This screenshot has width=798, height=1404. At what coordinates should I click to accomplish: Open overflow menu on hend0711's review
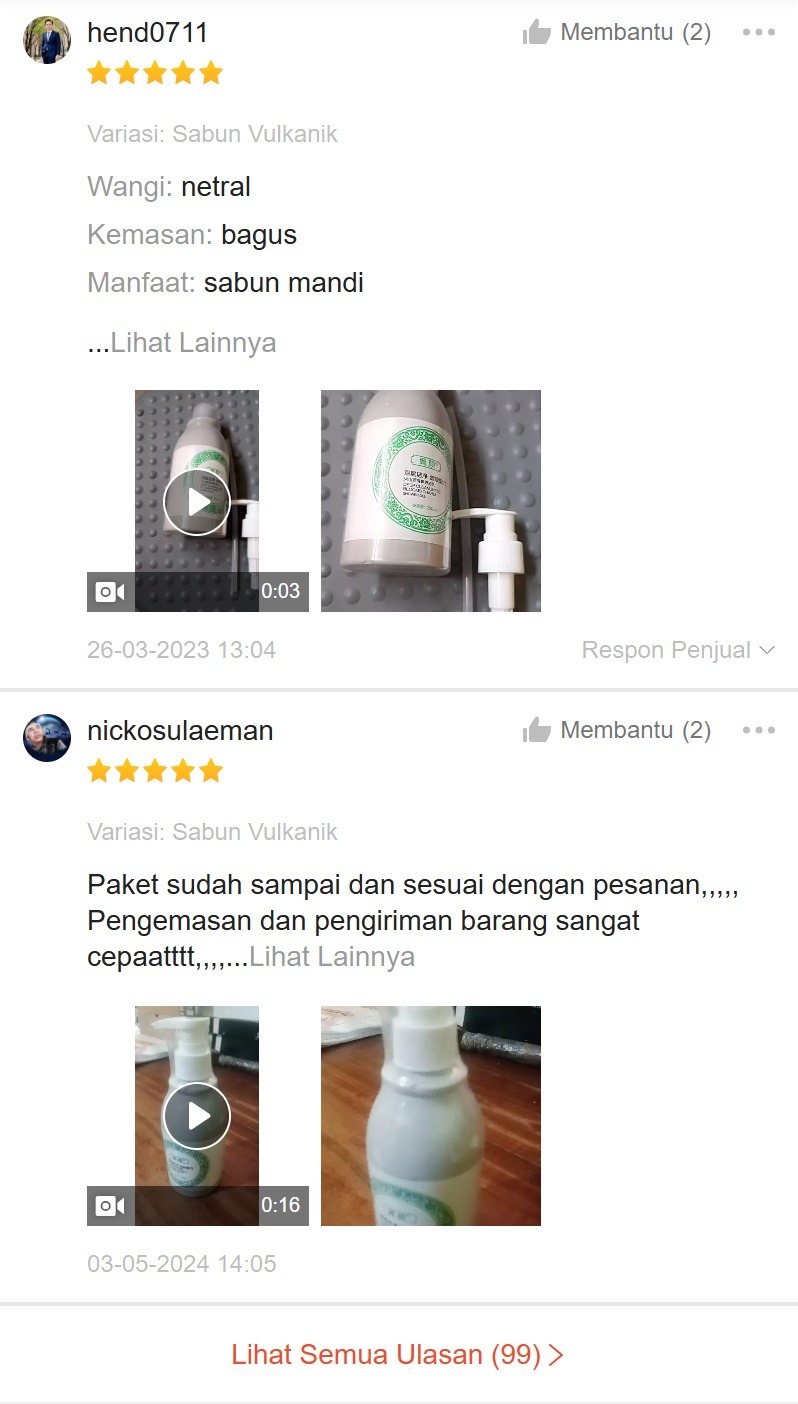point(758,33)
